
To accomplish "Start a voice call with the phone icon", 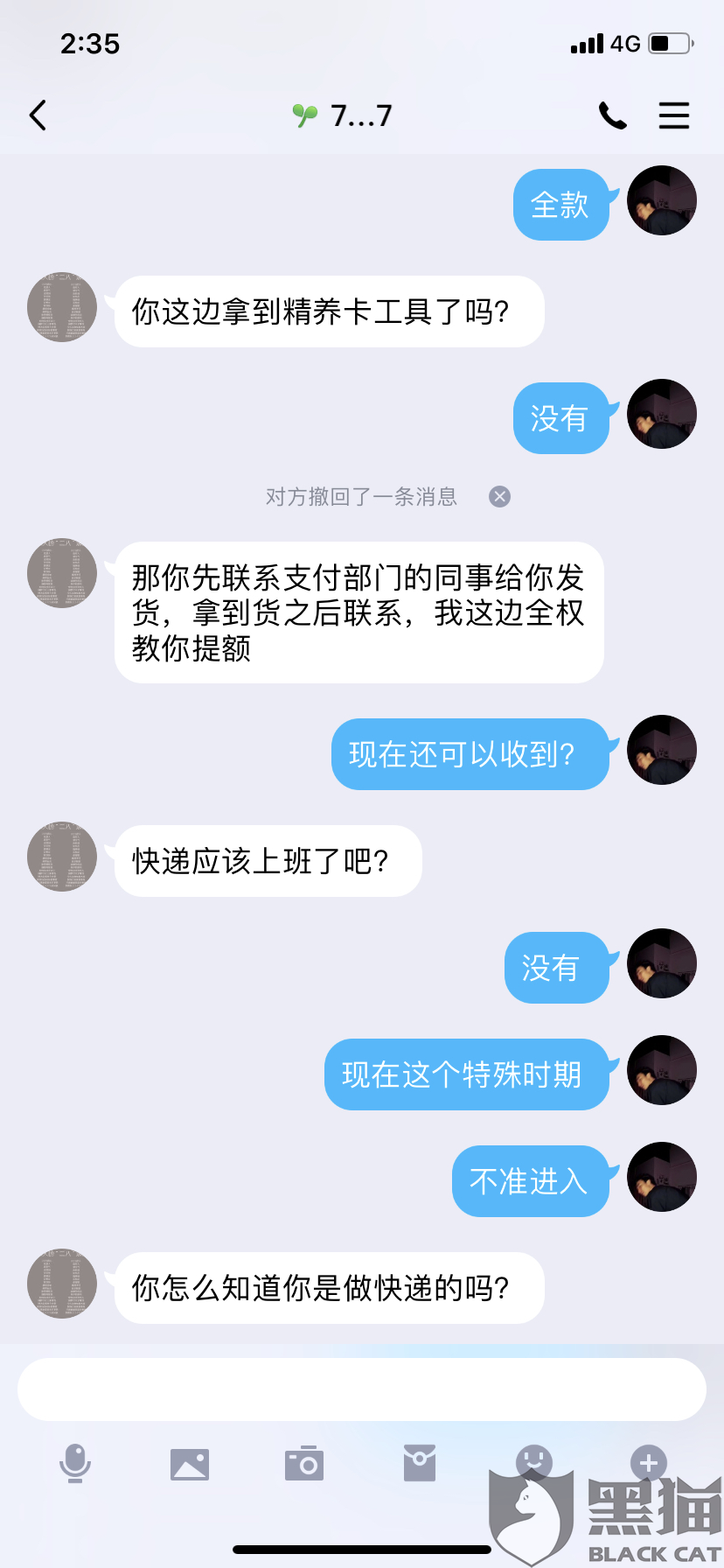I will (x=613, y=115).
